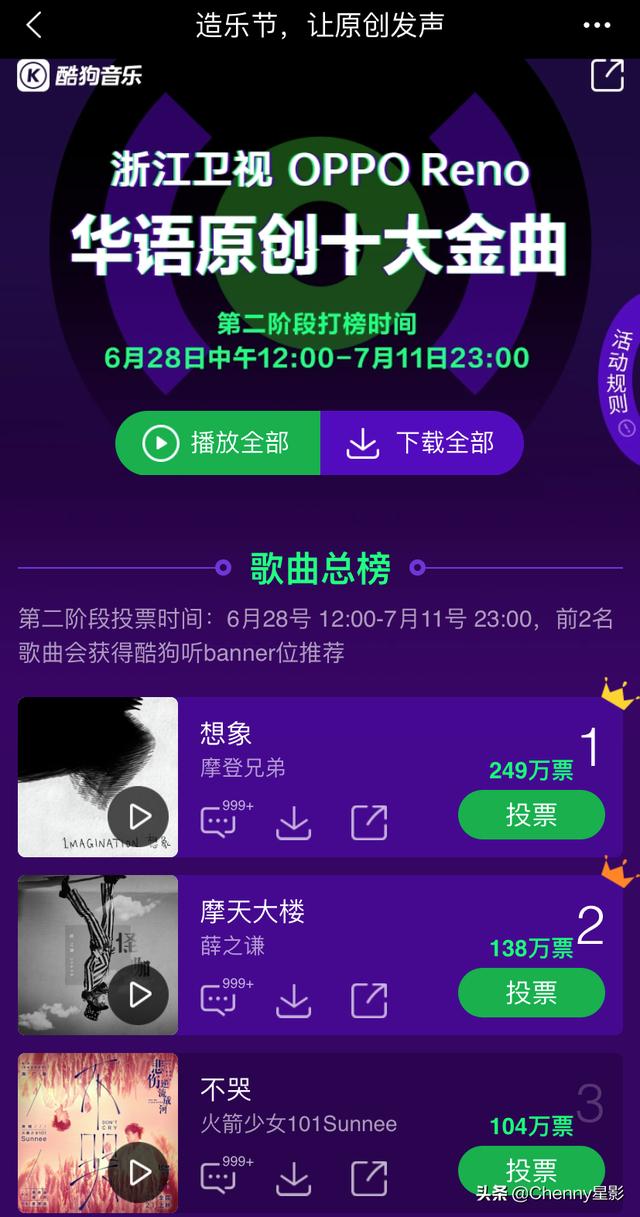The image size is (640, 1217).
Task: Download the song 不哭
Action: [293, 1177]
